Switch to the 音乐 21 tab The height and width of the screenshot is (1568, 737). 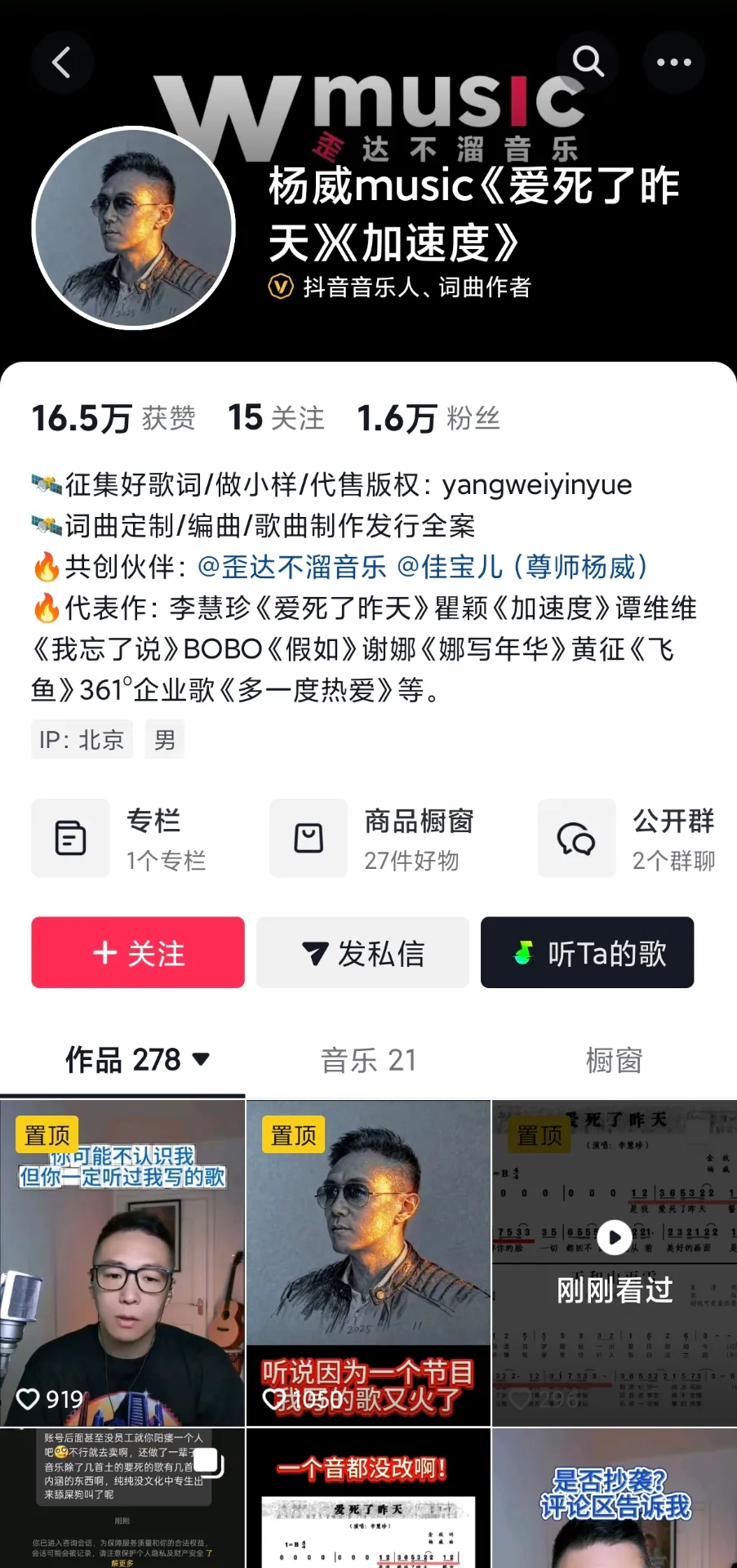[x=367, y=1059]
